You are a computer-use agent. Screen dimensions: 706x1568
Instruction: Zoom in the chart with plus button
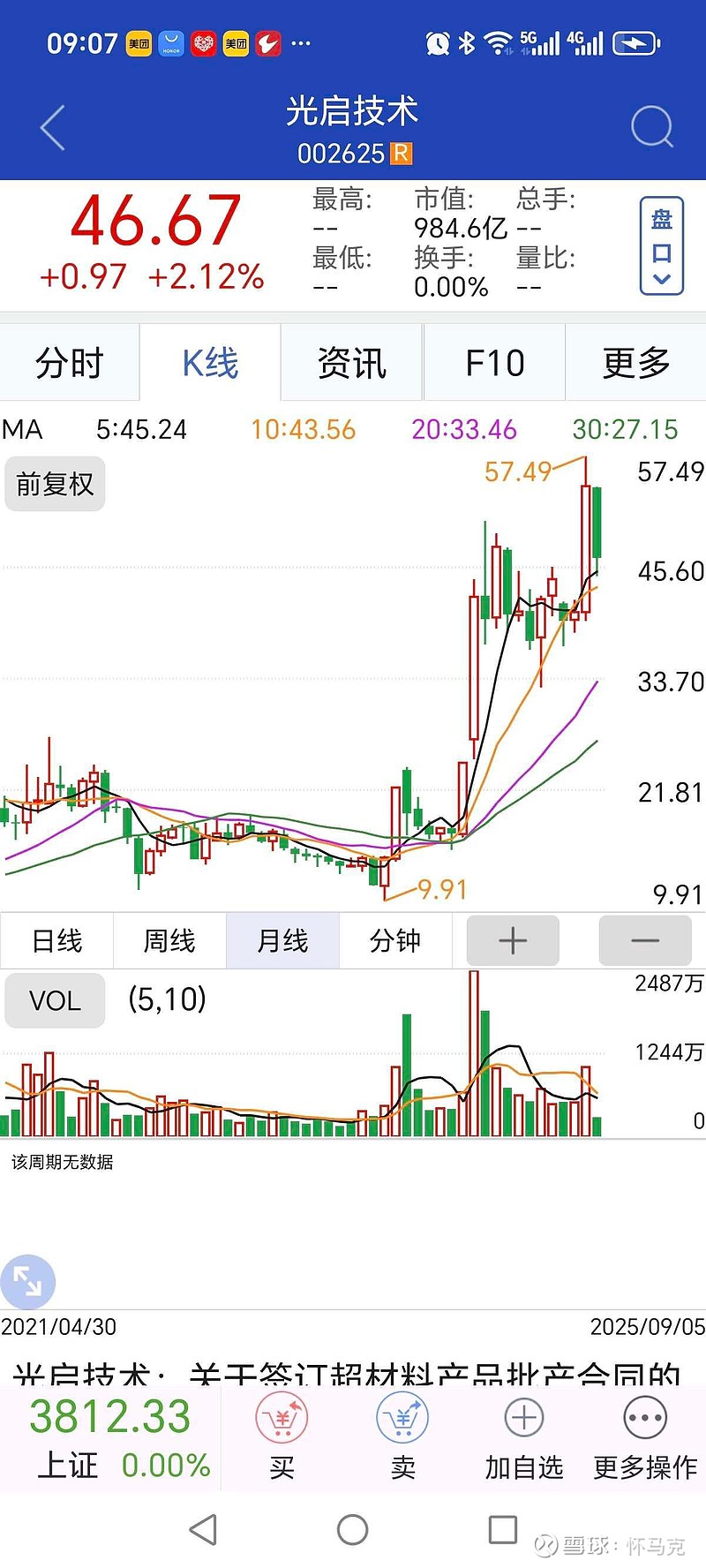coord(513,940)
